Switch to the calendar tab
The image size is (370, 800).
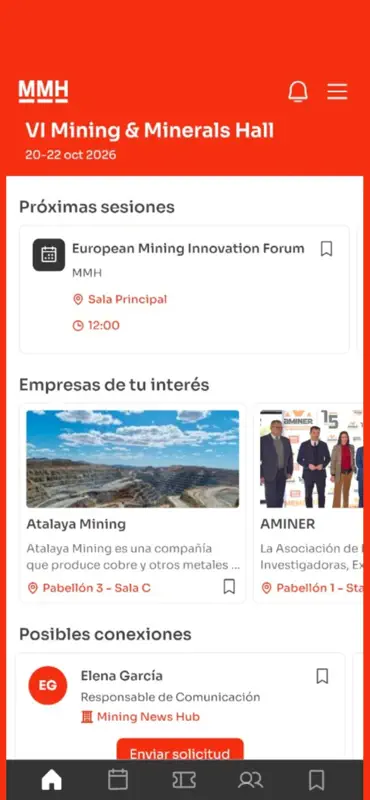click(118, 780)
